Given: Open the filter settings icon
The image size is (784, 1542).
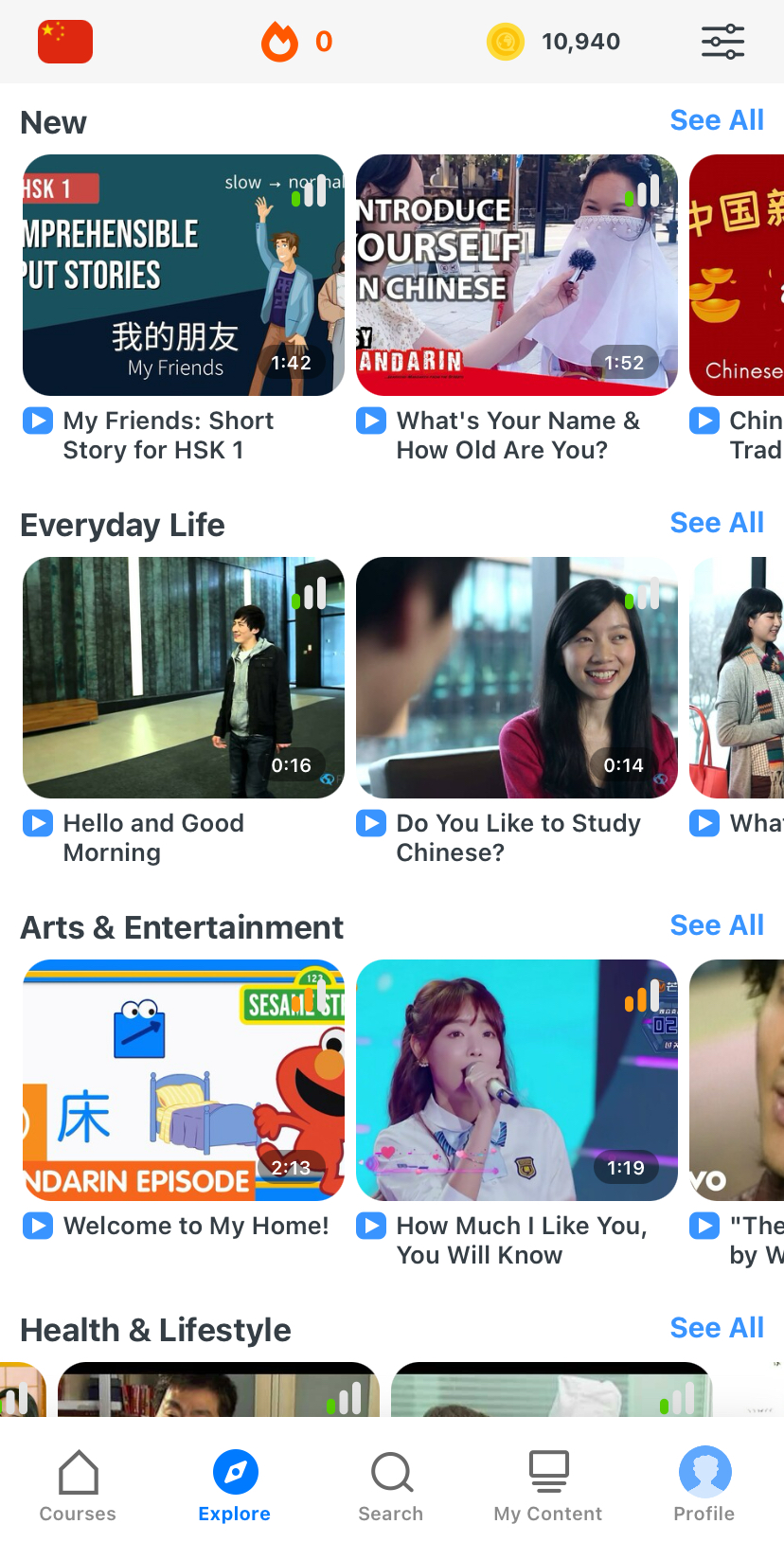Looking at the screenshot, I should pyautogui.click(x=722, y=42).
